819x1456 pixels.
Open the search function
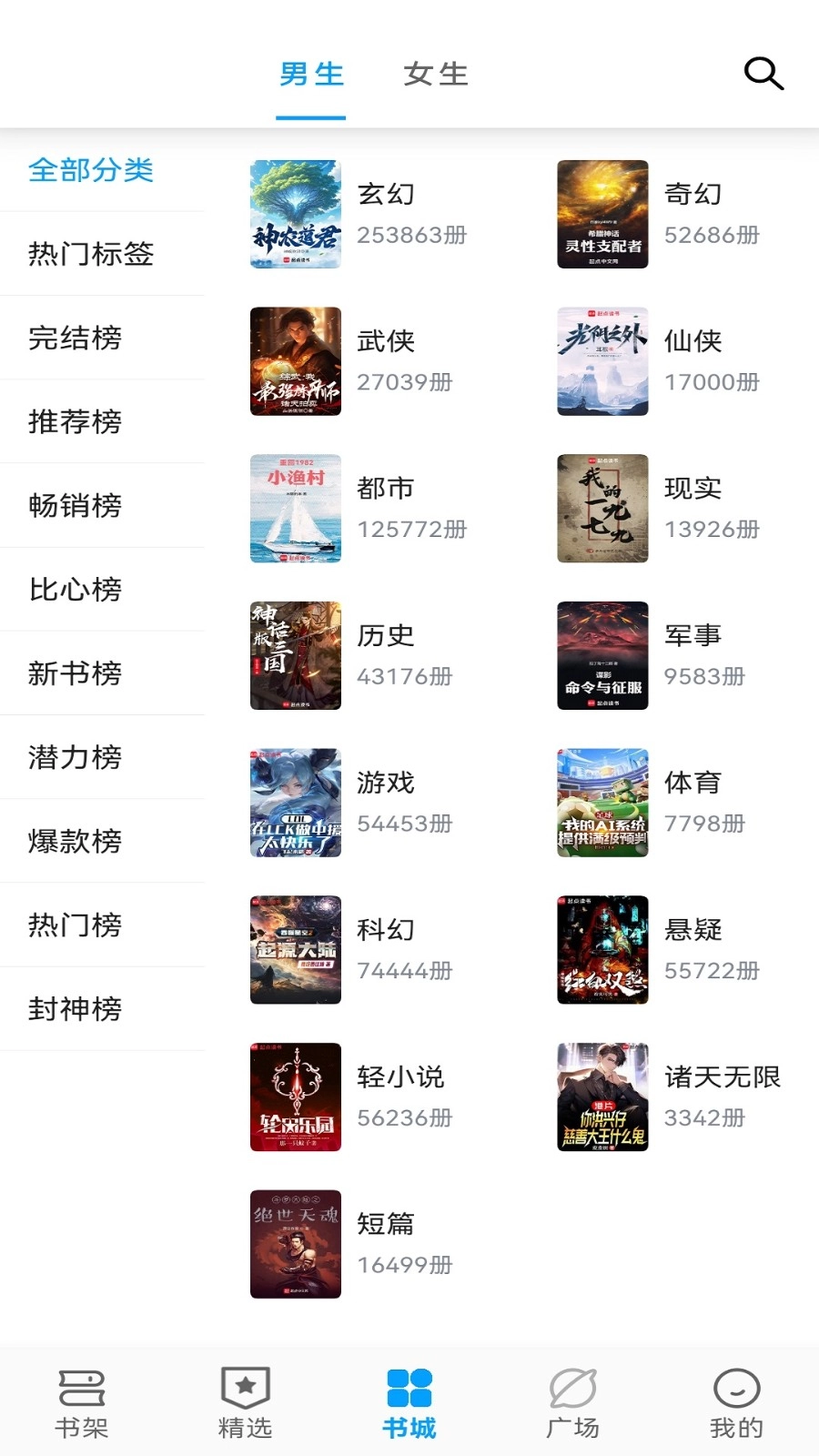763,74
